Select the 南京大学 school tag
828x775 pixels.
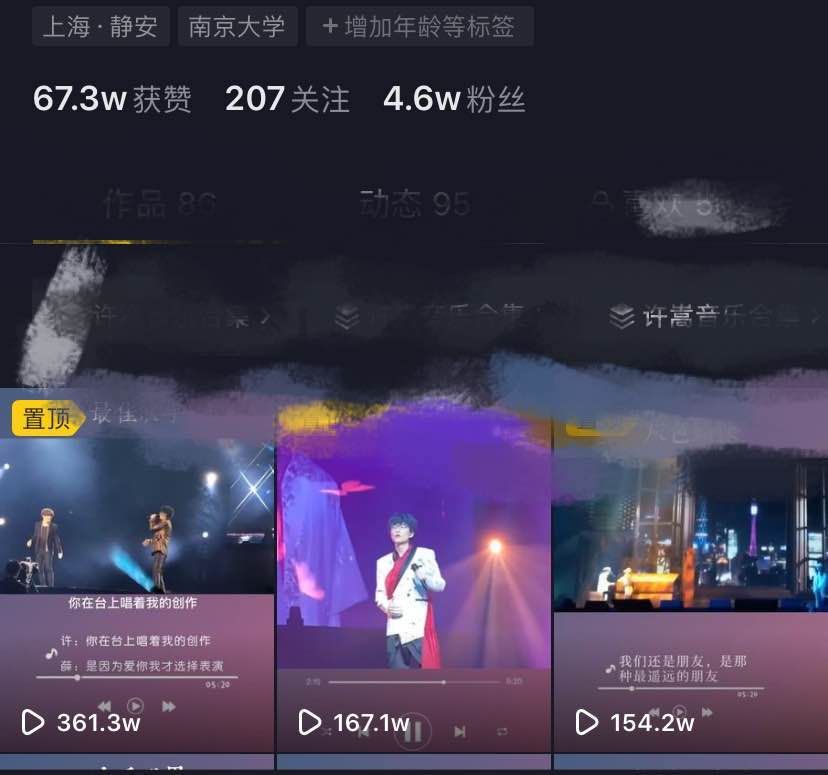coord(237,27)
